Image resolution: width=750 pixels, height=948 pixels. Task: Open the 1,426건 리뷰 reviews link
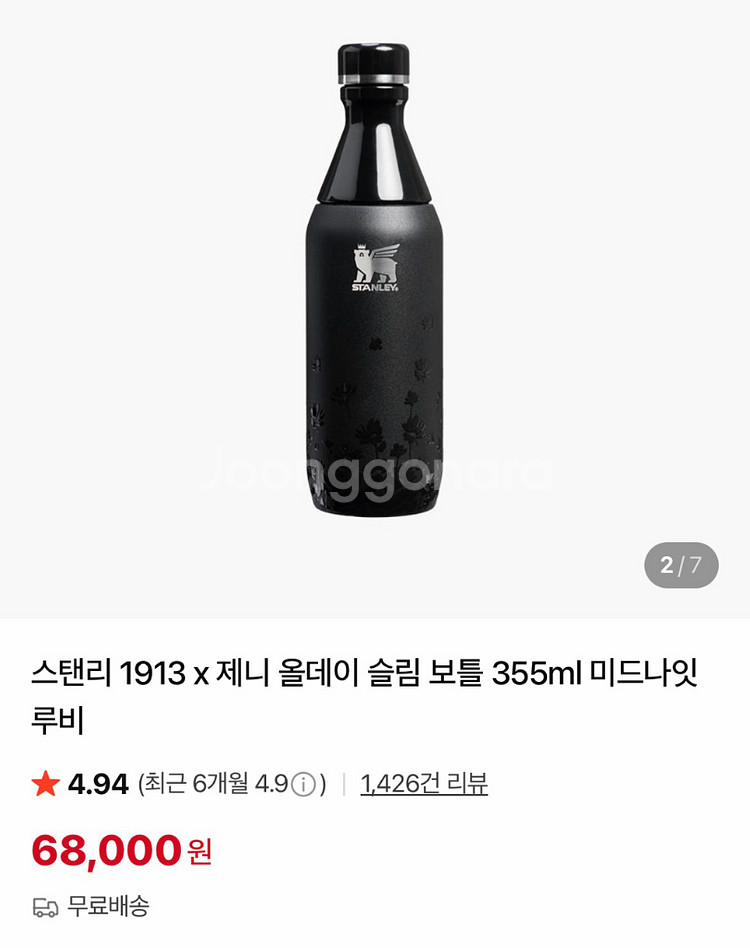click(x=424, y=784)
